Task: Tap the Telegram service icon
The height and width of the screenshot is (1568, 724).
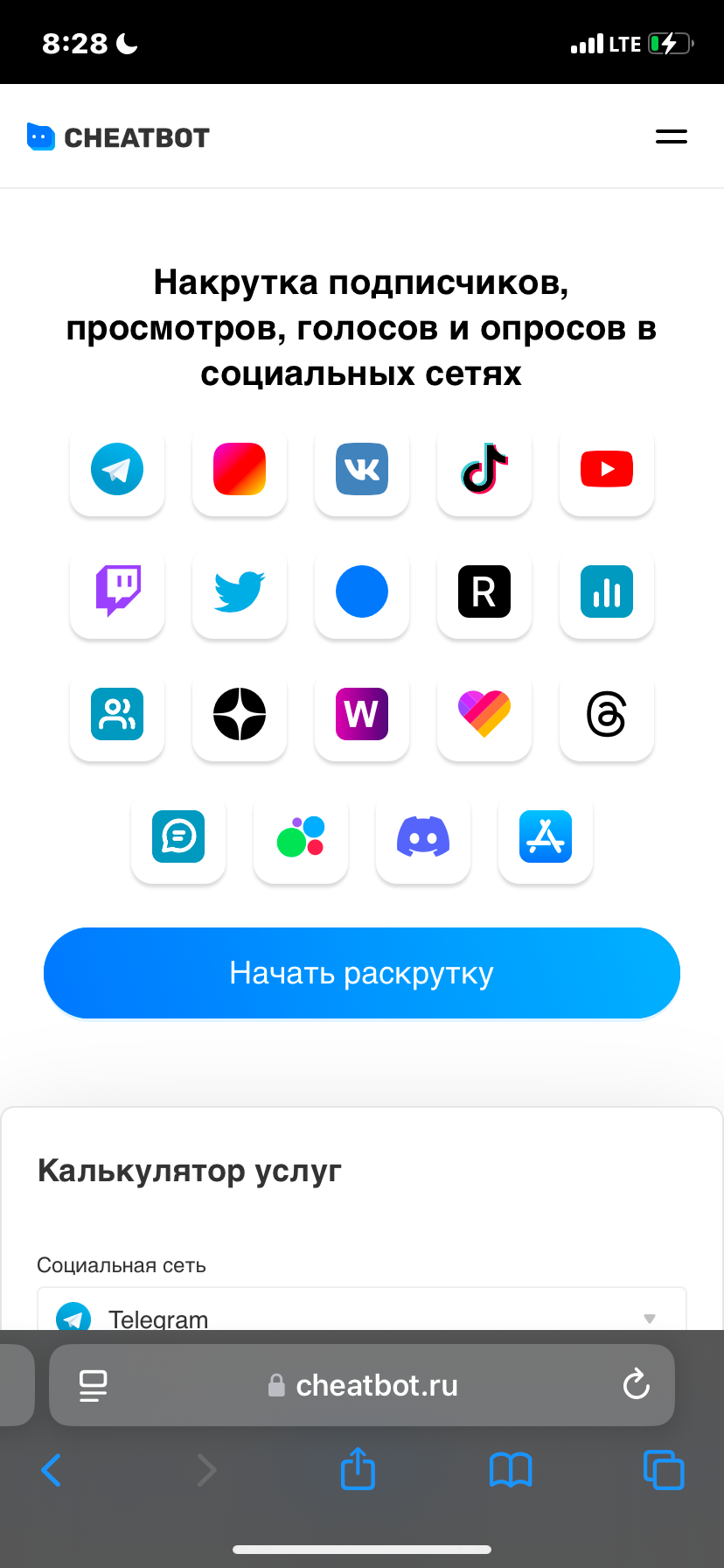Action: click(x=117, y=470)
